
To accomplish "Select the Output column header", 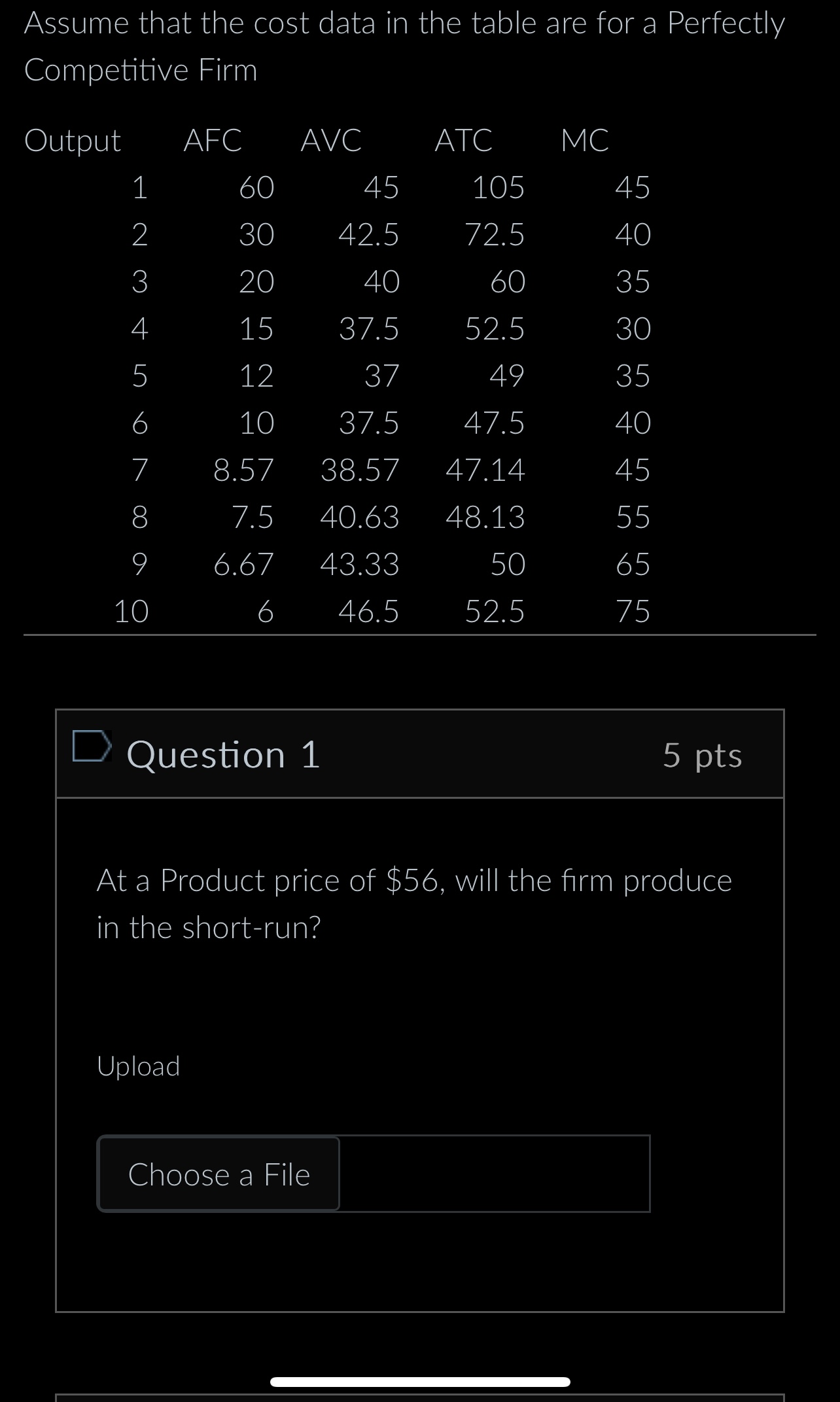I will 72,141.
